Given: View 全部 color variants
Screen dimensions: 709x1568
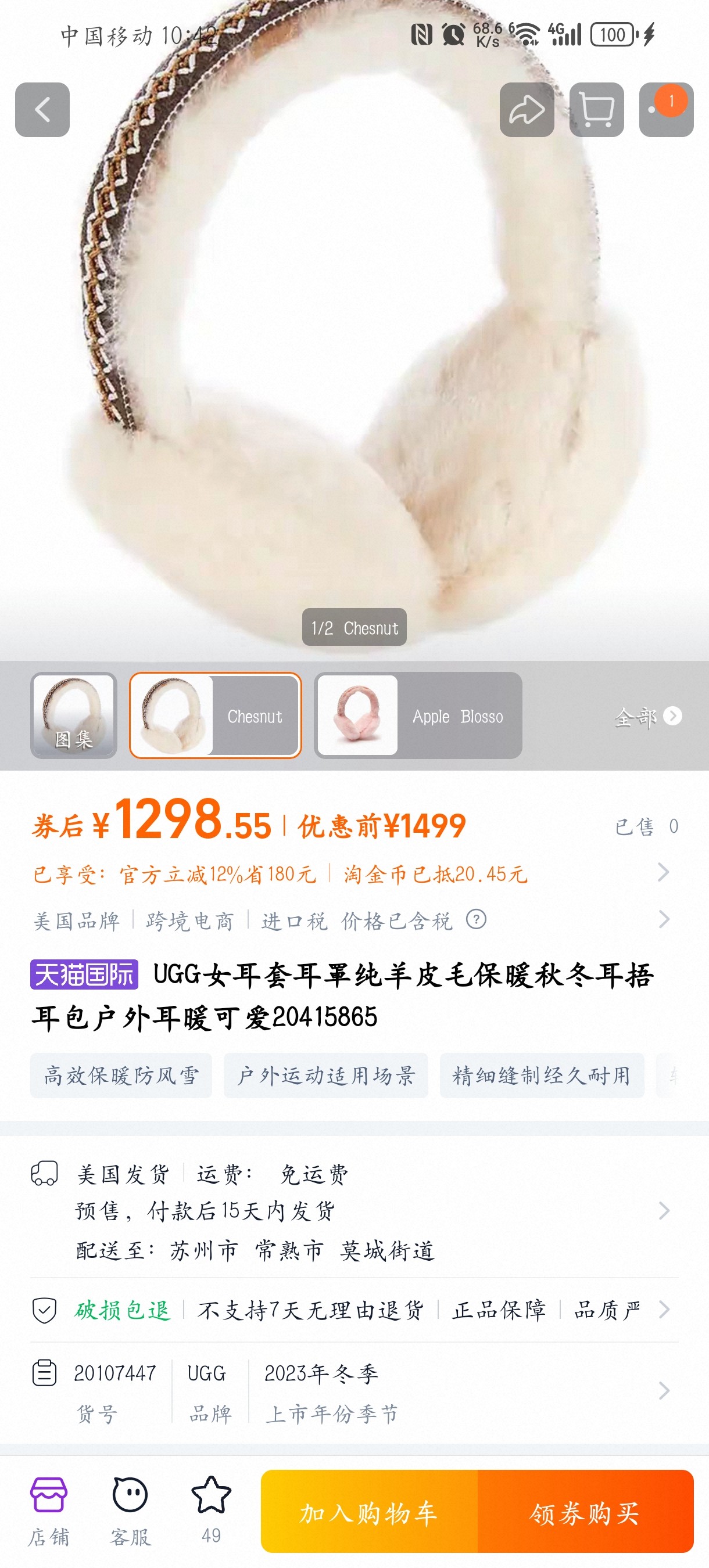Looking at the screenshot, I should click(x=647, y=717).
